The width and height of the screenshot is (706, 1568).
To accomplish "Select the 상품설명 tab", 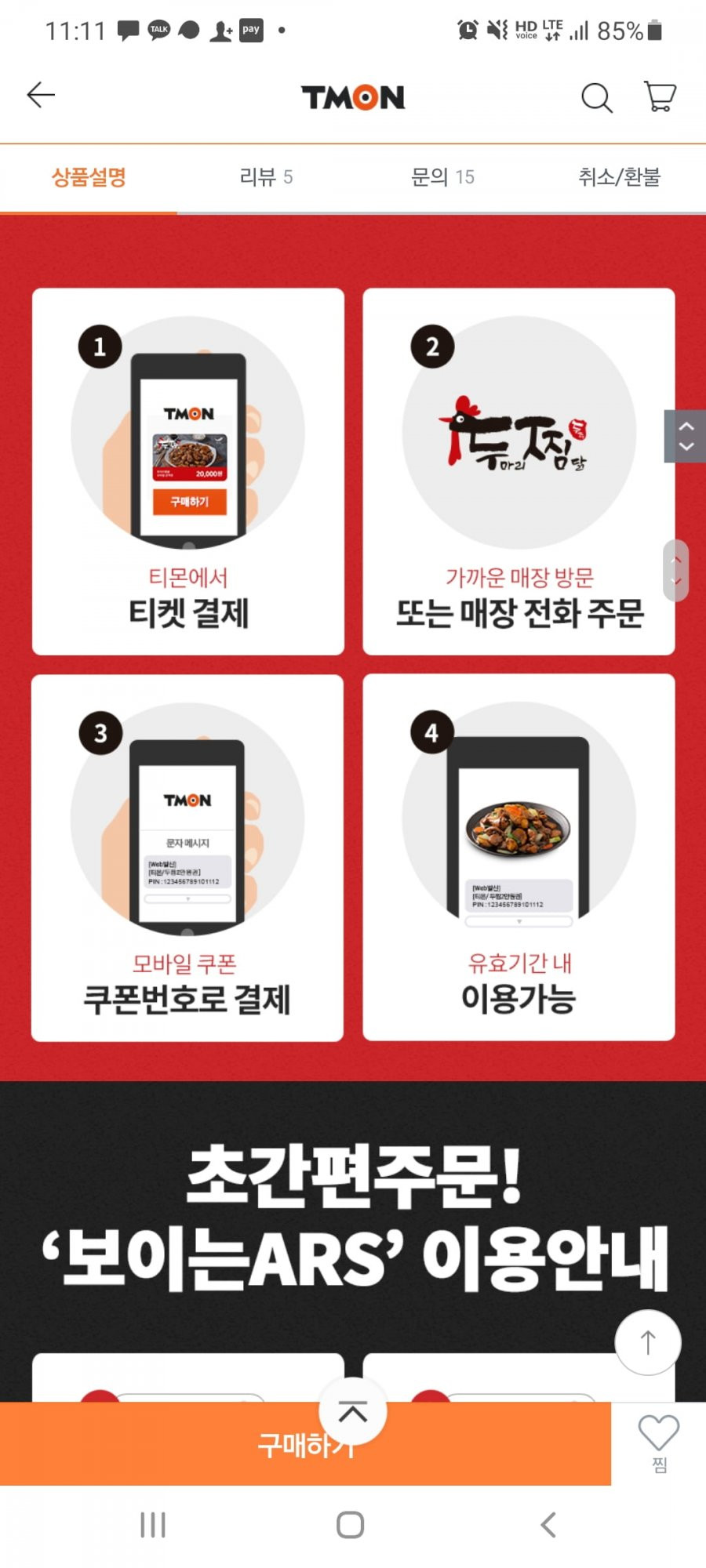I will point(89,177).
